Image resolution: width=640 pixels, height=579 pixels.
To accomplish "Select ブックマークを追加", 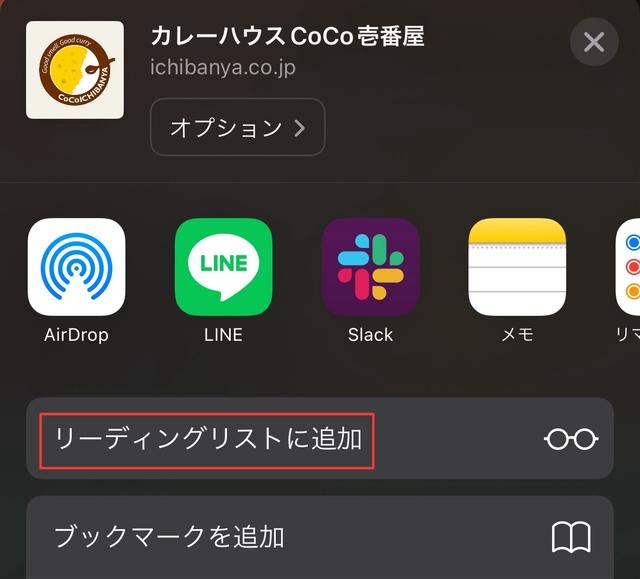I will click(x=319, y=537).
